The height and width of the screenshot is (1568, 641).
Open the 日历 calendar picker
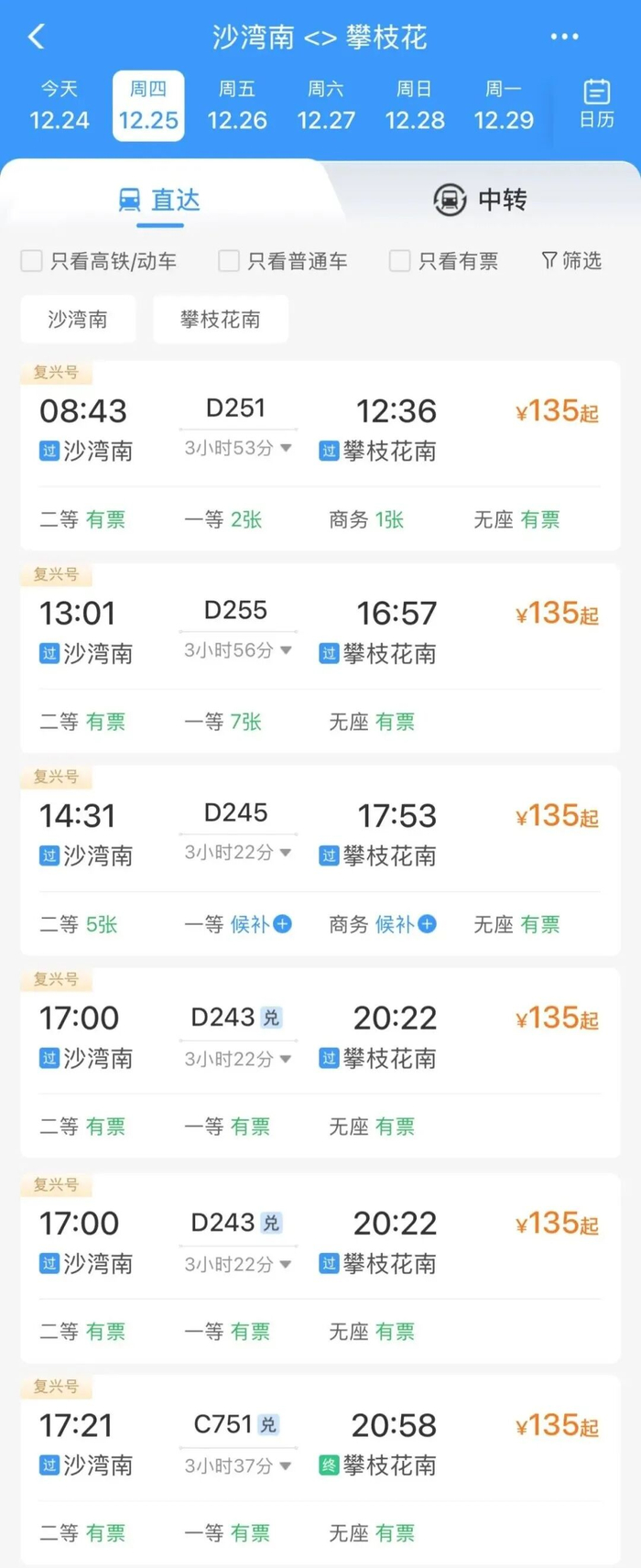tap(596, 103)
